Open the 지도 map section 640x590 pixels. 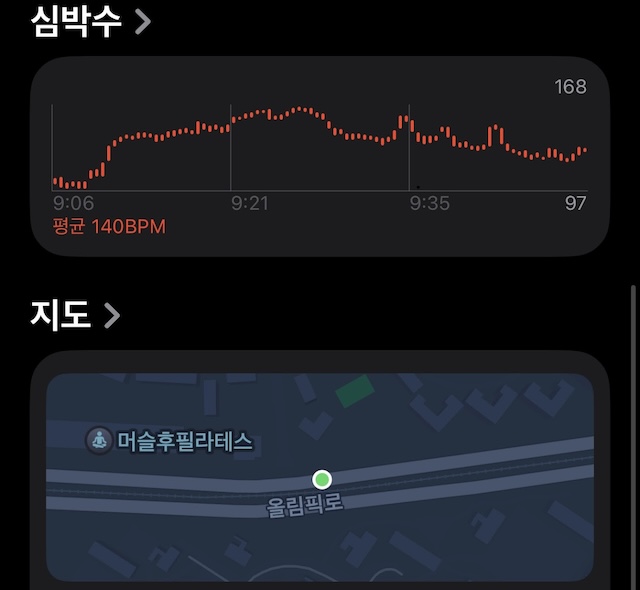point(75,314)
